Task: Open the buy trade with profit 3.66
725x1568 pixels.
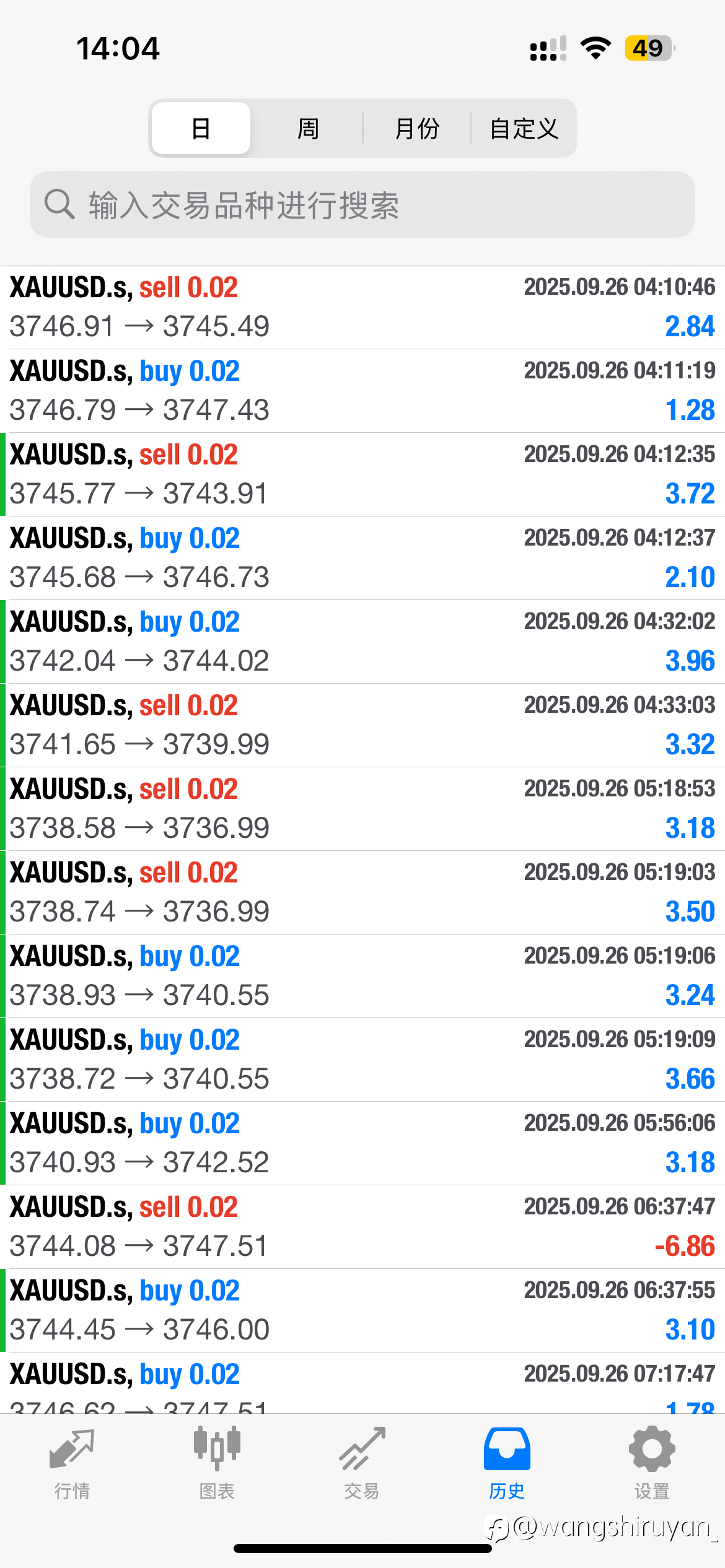Action: tap(362, 1060)
